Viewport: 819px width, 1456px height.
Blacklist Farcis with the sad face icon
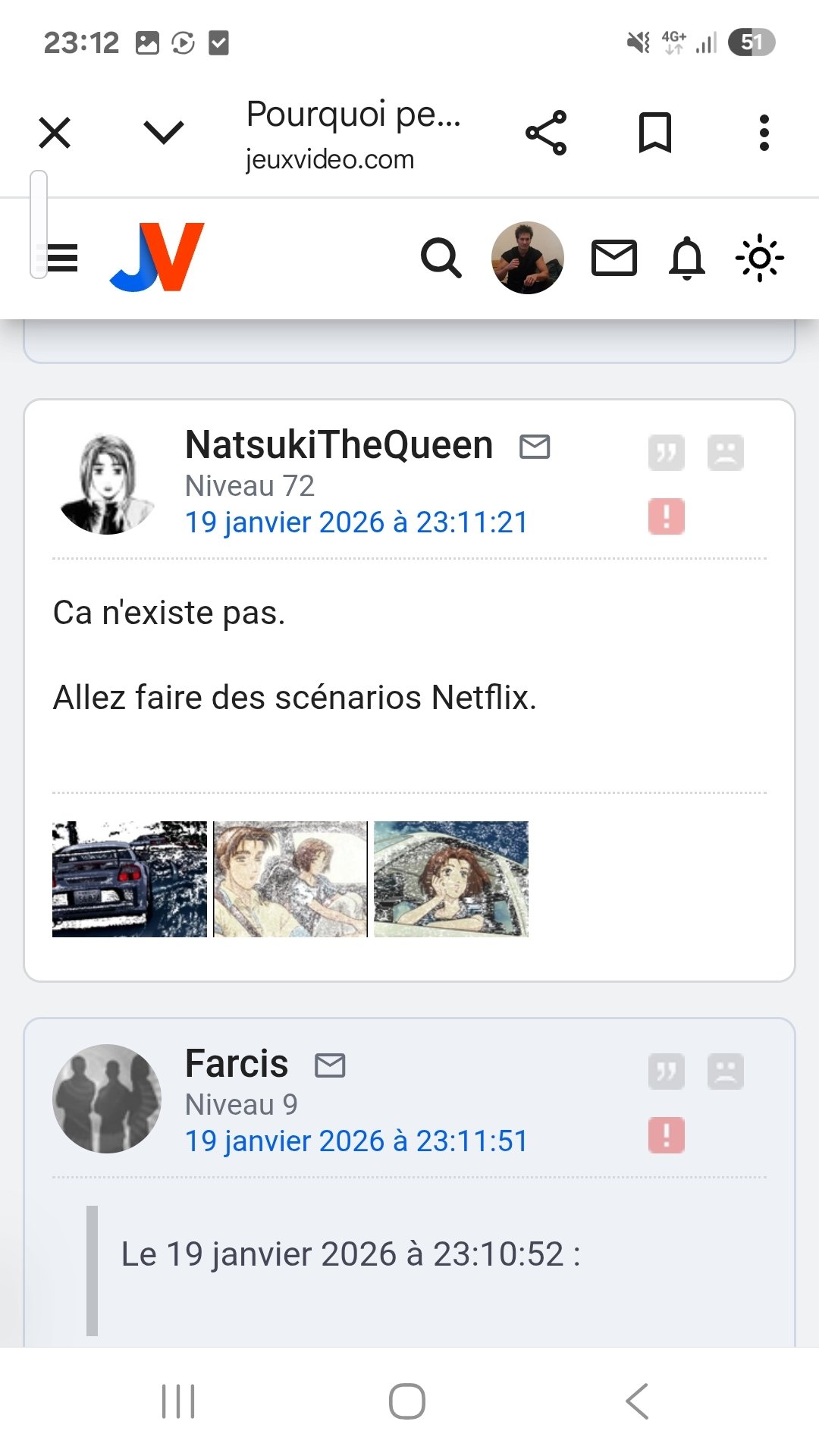pos(726,1072)
